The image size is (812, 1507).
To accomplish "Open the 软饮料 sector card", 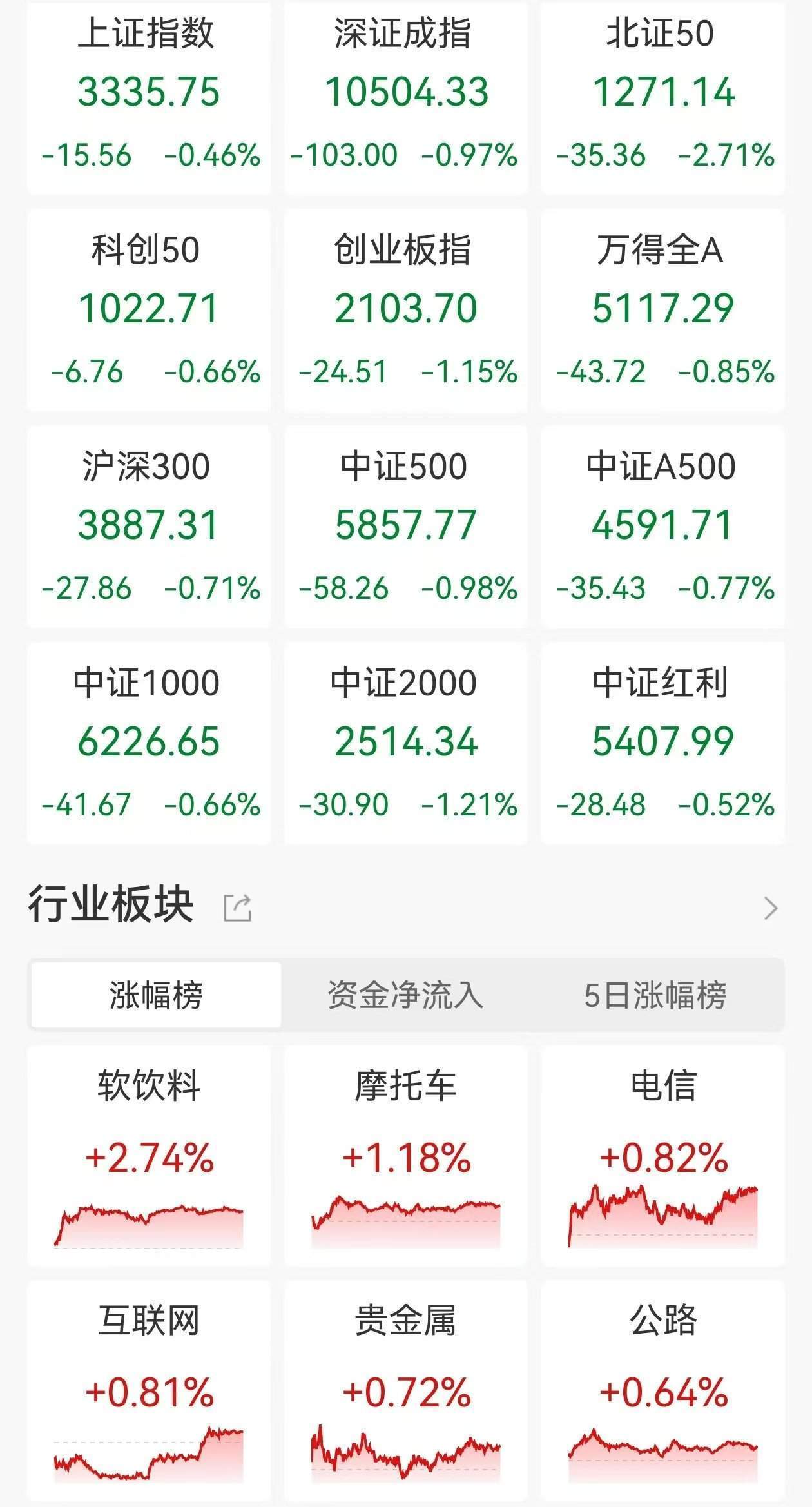I will pos(148,1160).
